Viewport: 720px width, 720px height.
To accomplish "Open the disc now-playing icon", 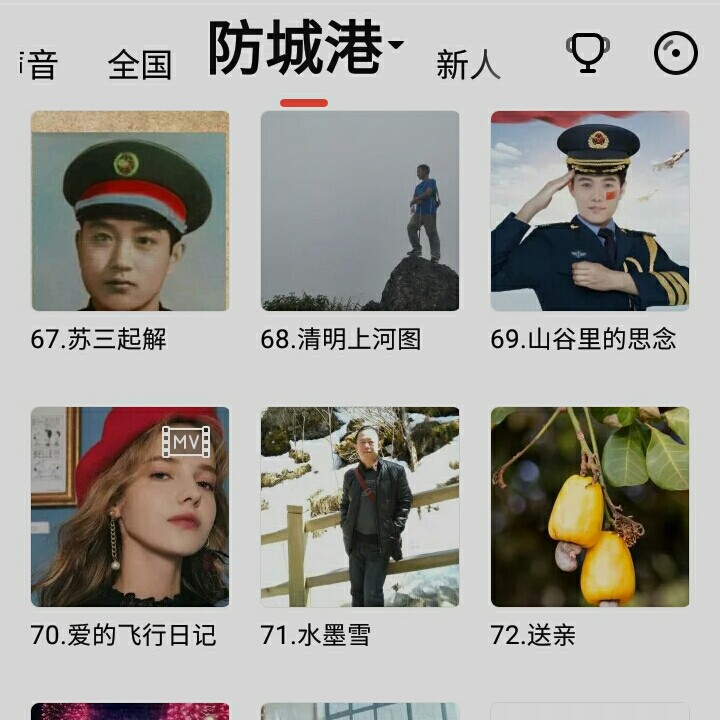I will click(675, 53).
